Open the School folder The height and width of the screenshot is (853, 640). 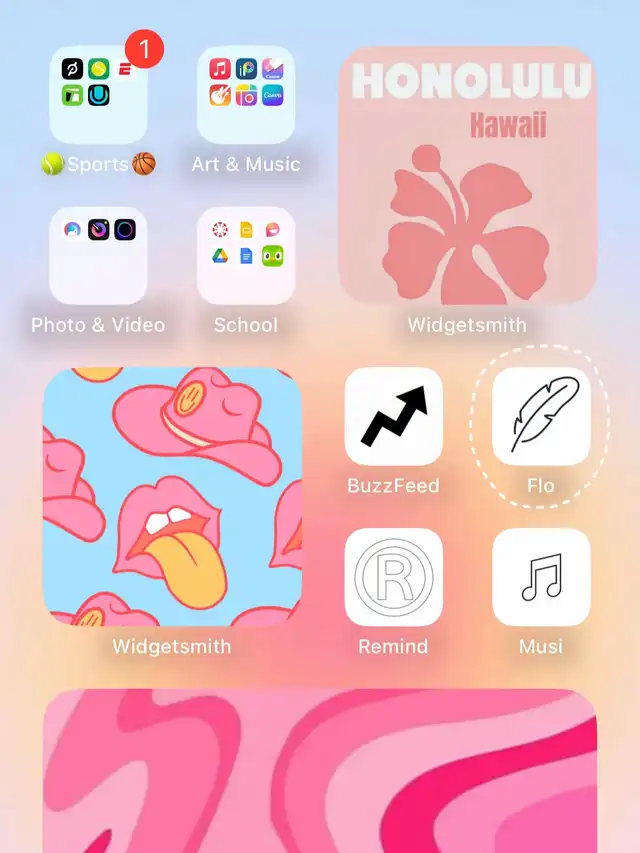tap(246, 256)
